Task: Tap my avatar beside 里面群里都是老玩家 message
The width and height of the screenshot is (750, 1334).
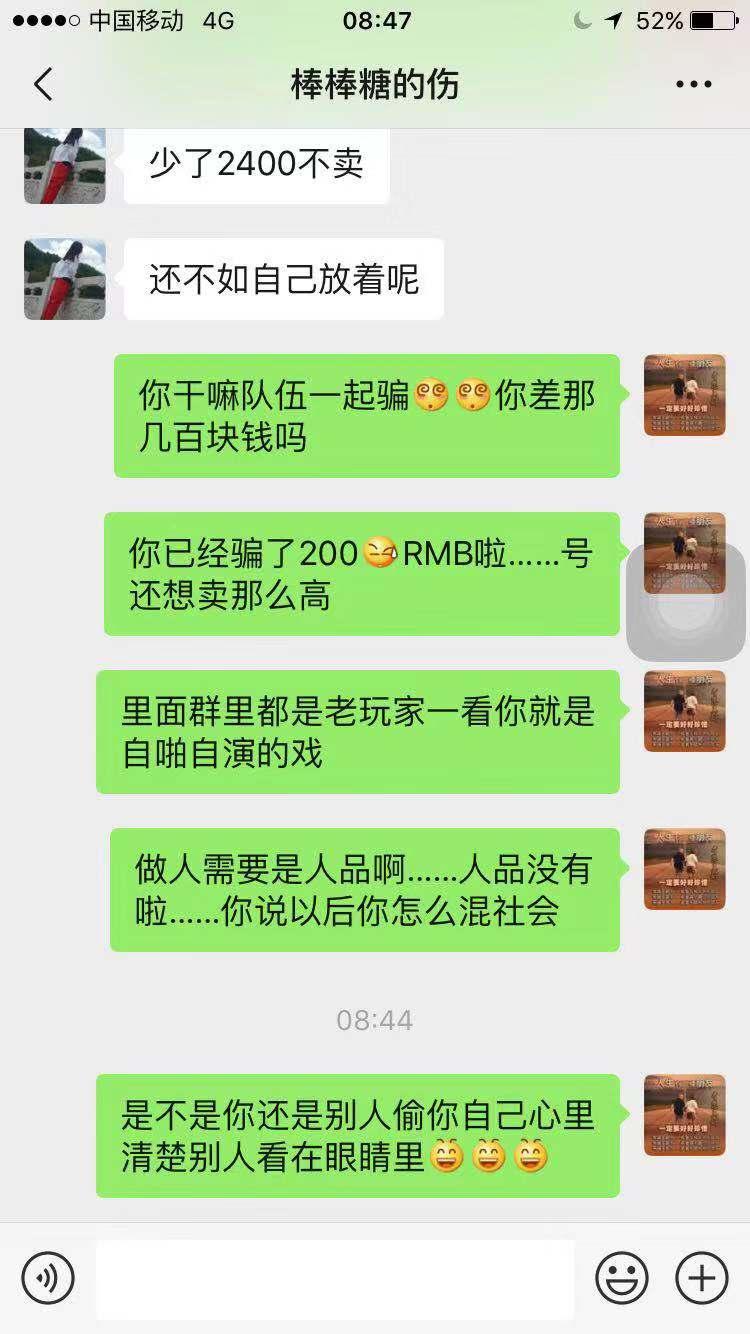Action: (x=684, y=711)
